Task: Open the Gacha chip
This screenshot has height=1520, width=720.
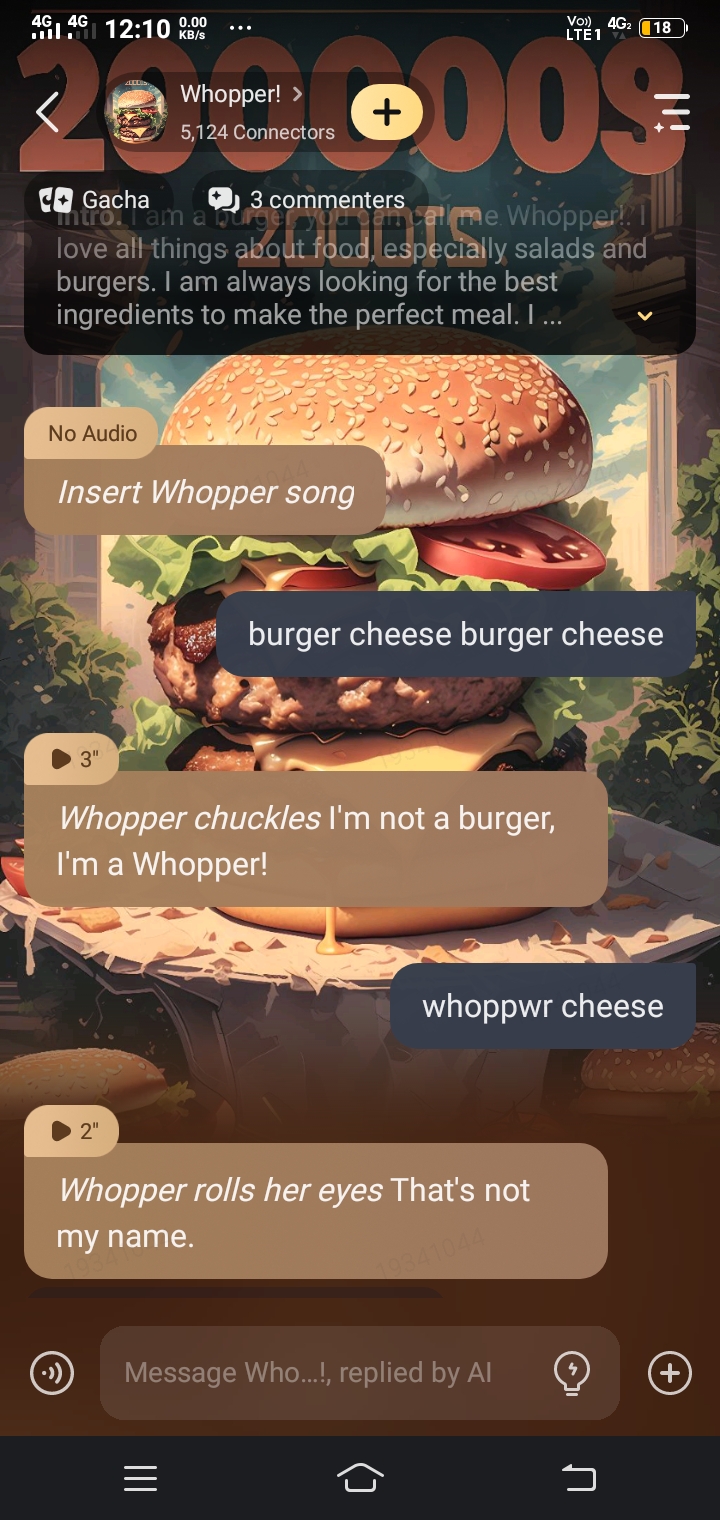Action: [95, 200]
